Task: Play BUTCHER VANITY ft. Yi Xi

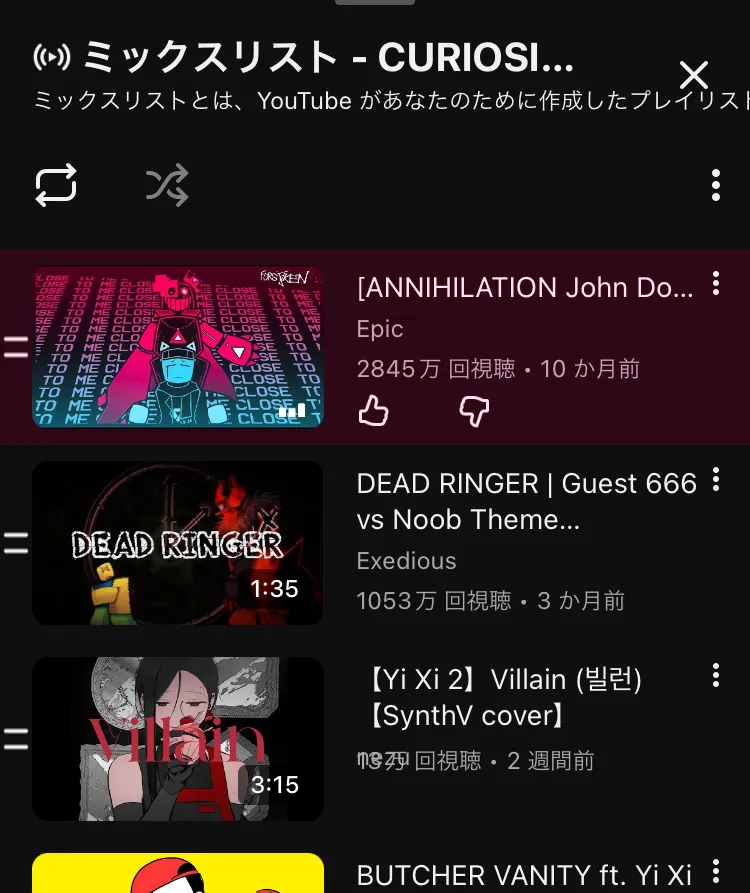Action: point(178,873)
